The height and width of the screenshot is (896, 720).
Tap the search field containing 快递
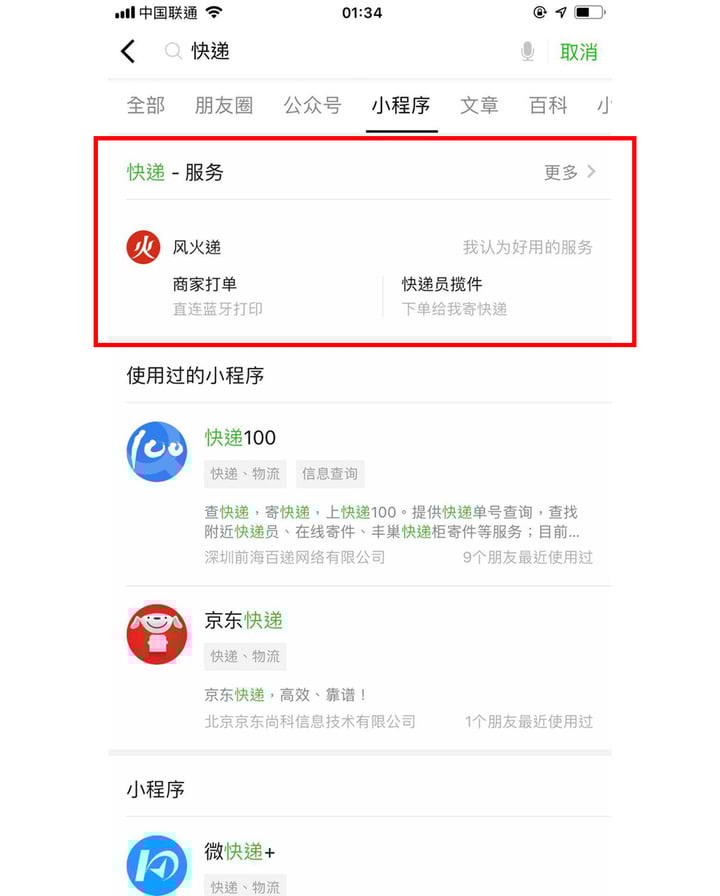(x=340, y=52)
